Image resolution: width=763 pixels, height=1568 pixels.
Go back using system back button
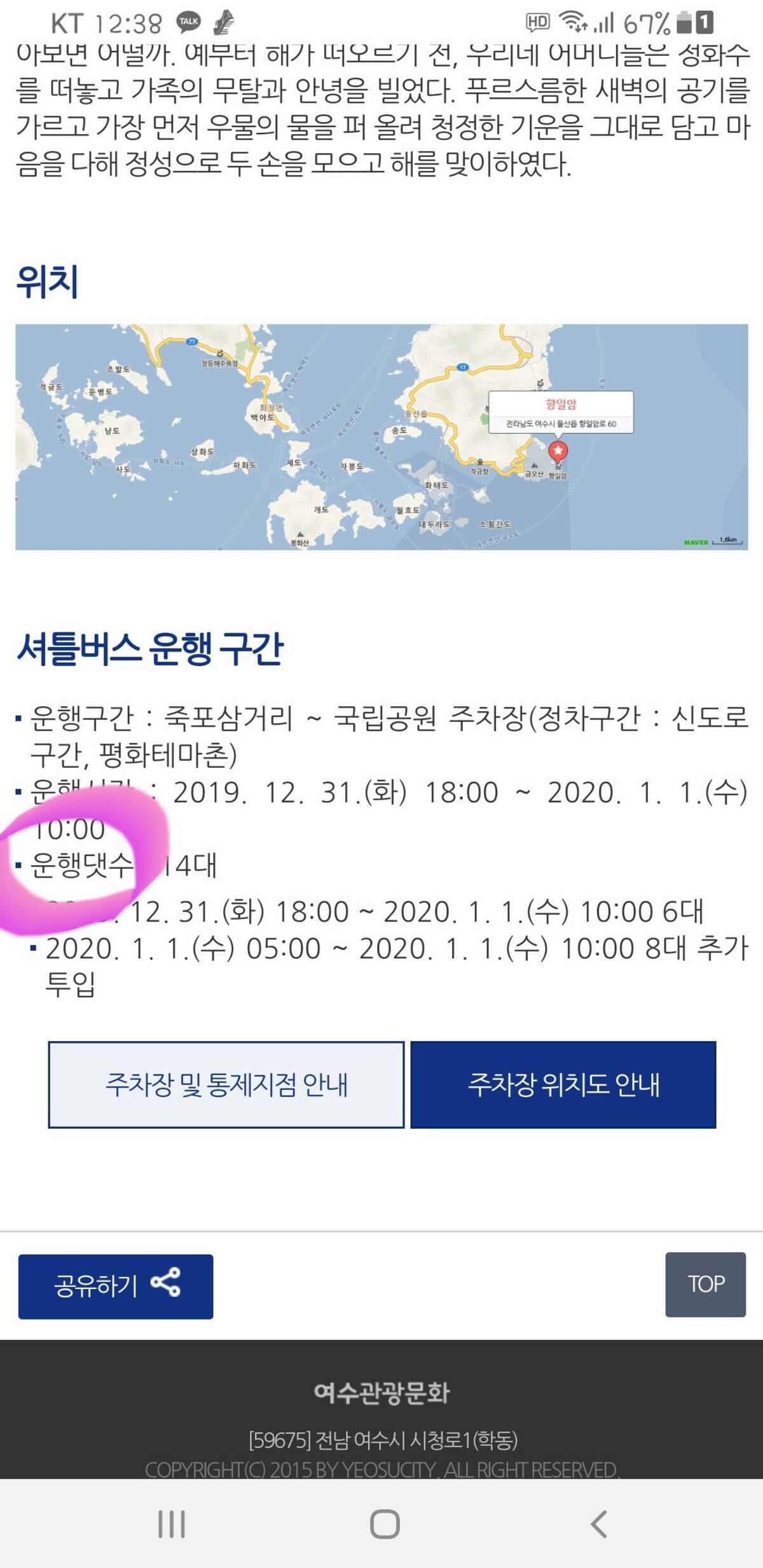click(x=598, y=1524)
